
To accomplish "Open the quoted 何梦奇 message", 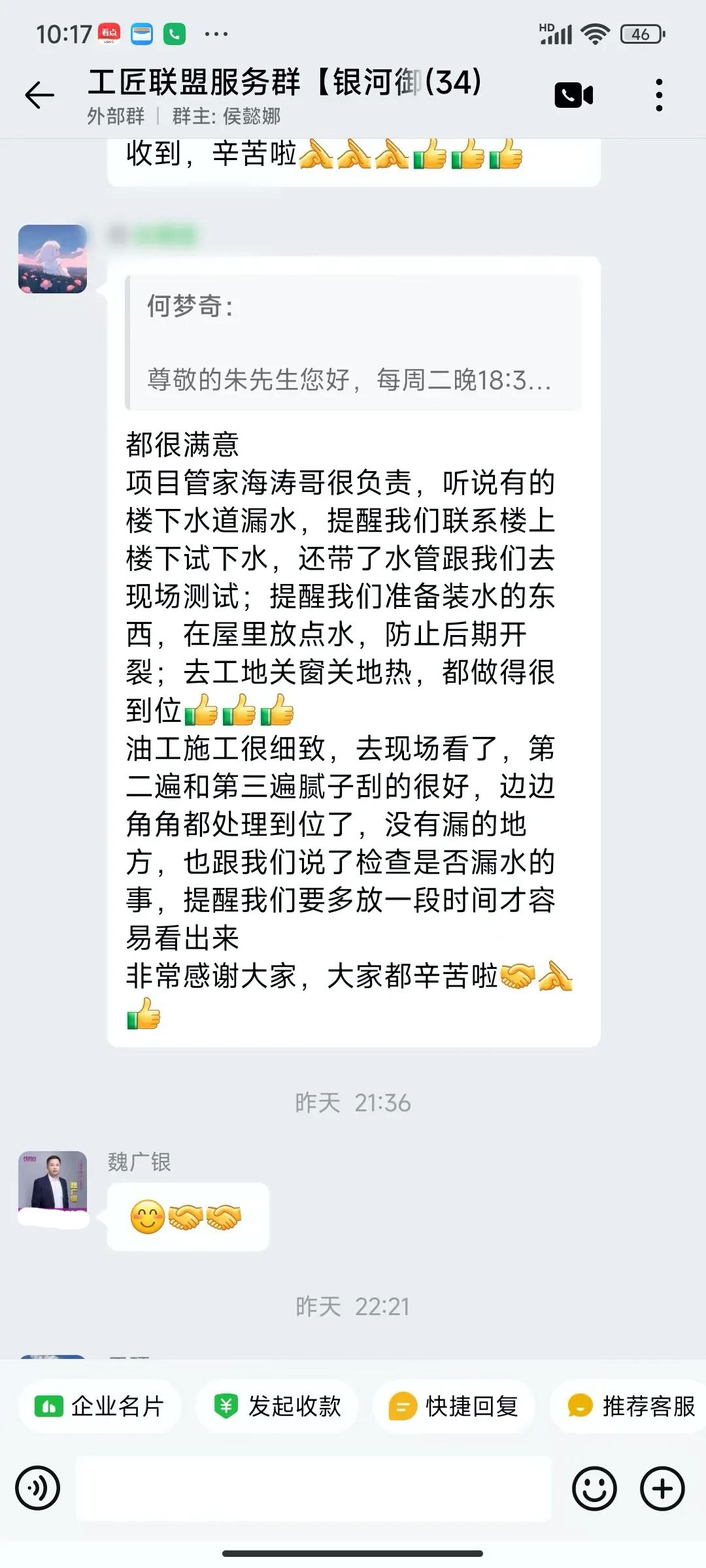I will pos(354,343).
